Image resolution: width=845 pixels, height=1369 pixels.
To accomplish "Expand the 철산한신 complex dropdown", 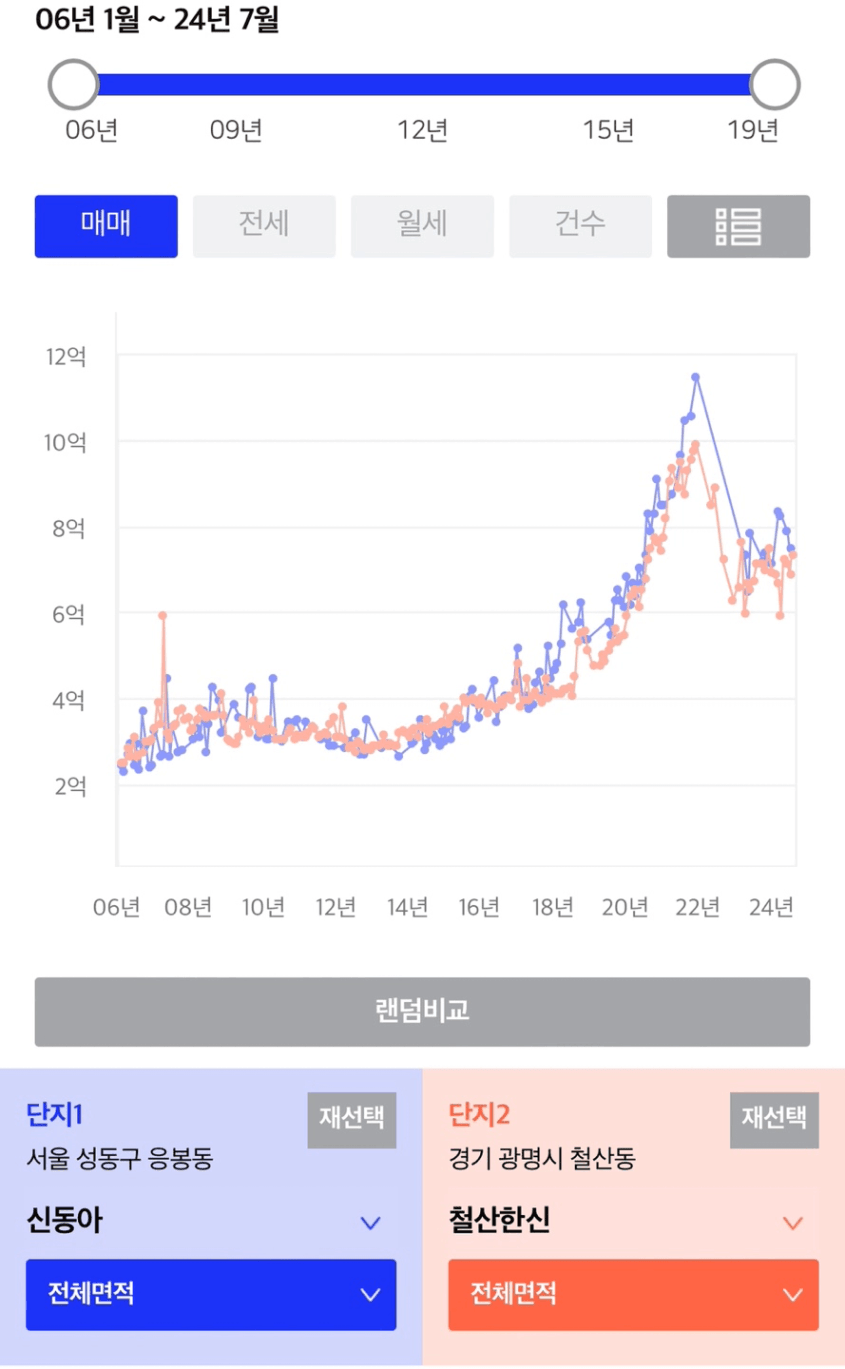I will pos(633,1222).
